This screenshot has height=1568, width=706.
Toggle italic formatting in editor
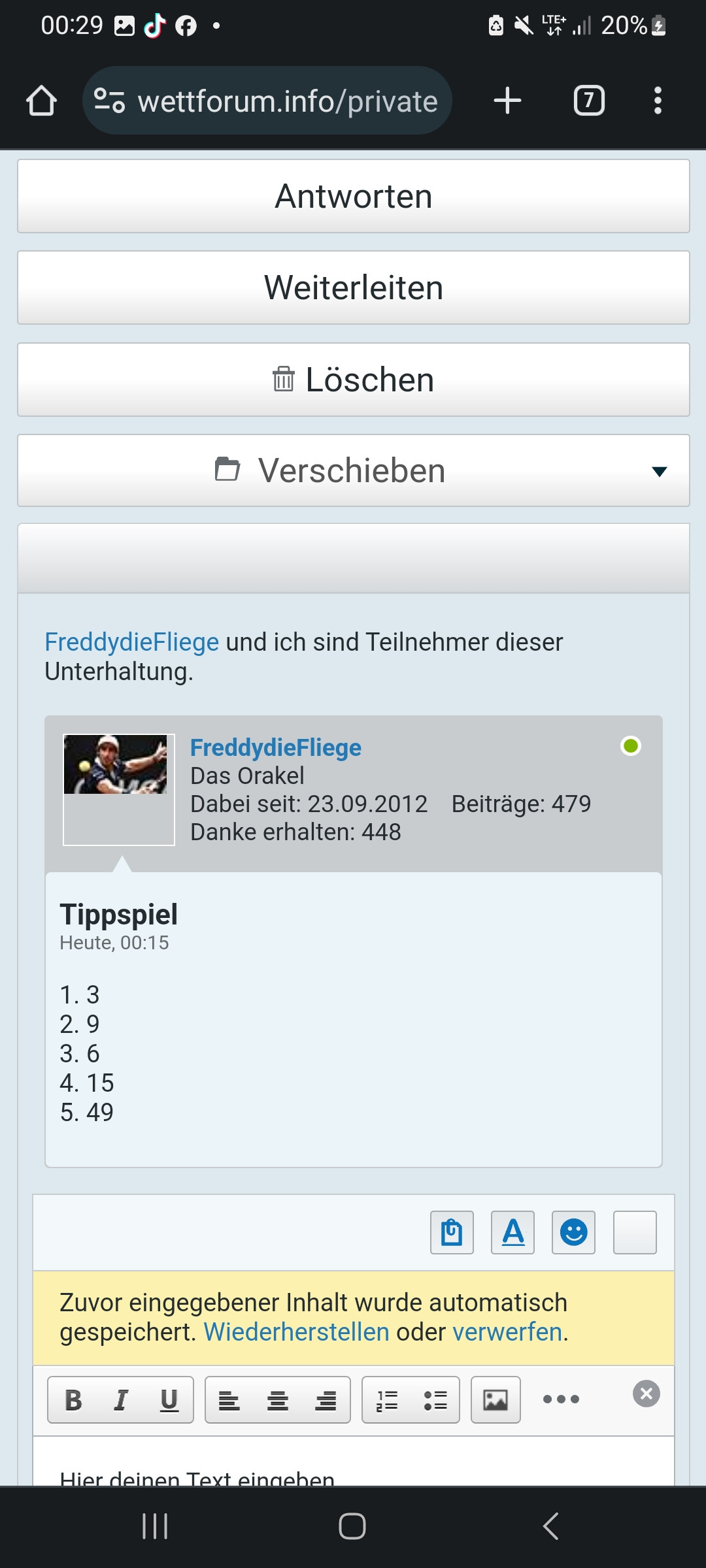pos(121,1399)
